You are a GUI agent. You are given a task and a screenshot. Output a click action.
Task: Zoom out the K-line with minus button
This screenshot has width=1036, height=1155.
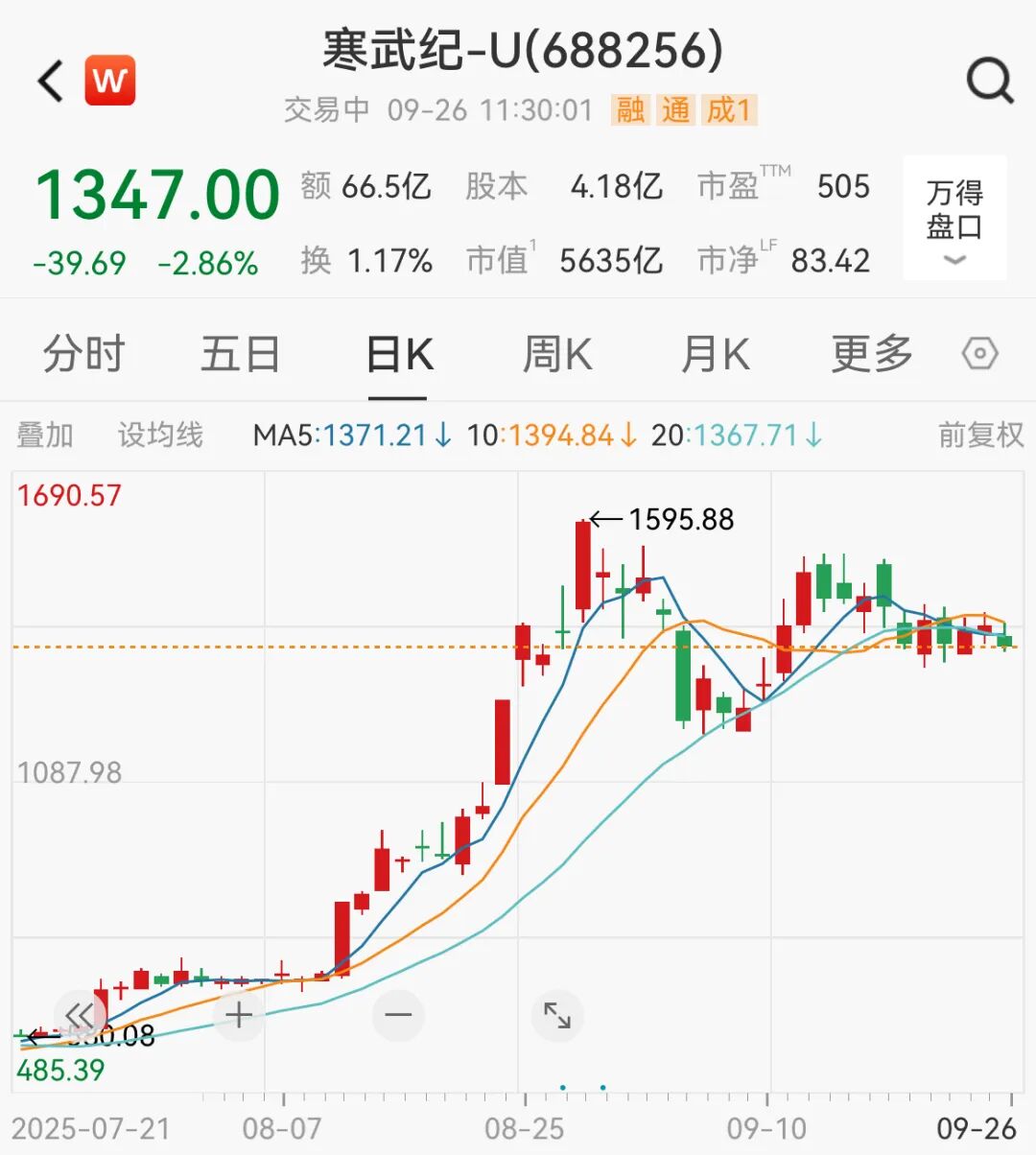398,1015
